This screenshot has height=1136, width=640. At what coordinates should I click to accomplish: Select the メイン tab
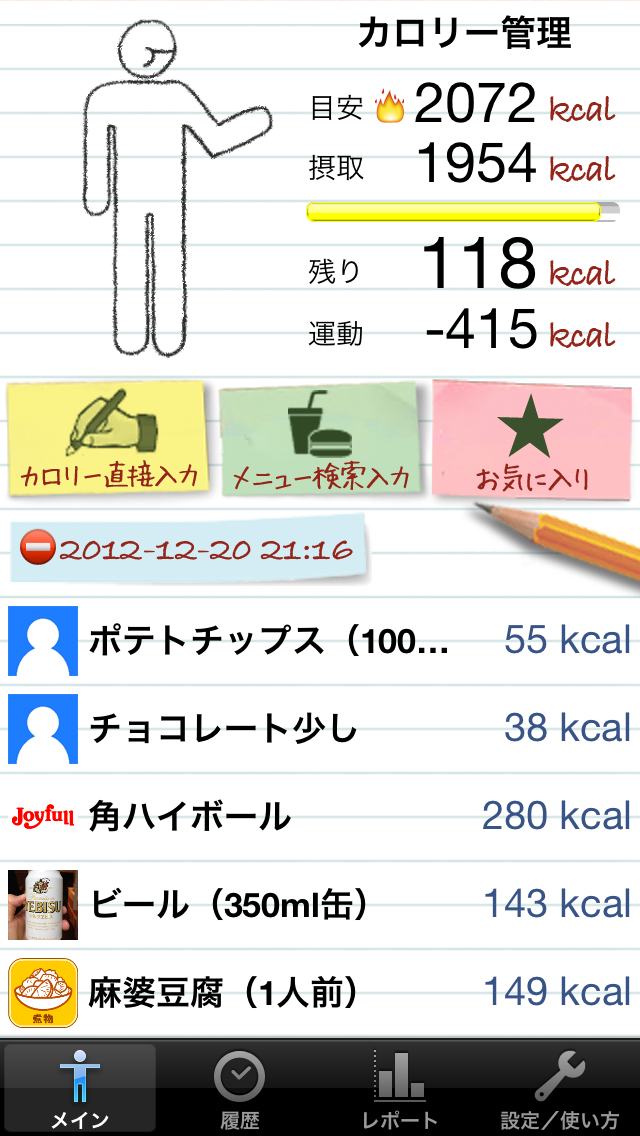(x=80, y=1090)
